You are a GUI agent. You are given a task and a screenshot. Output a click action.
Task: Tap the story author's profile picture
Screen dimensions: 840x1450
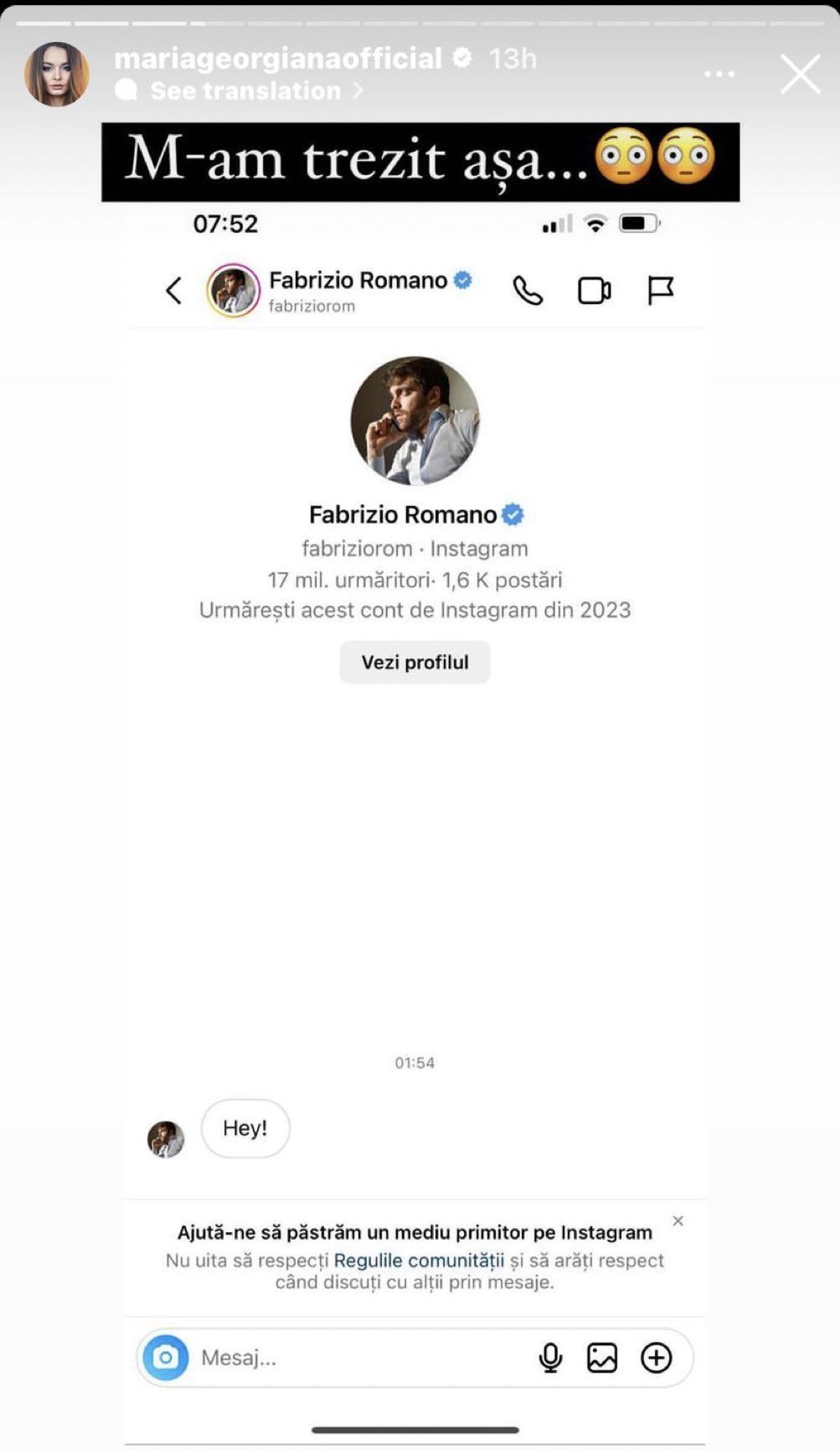57,74
